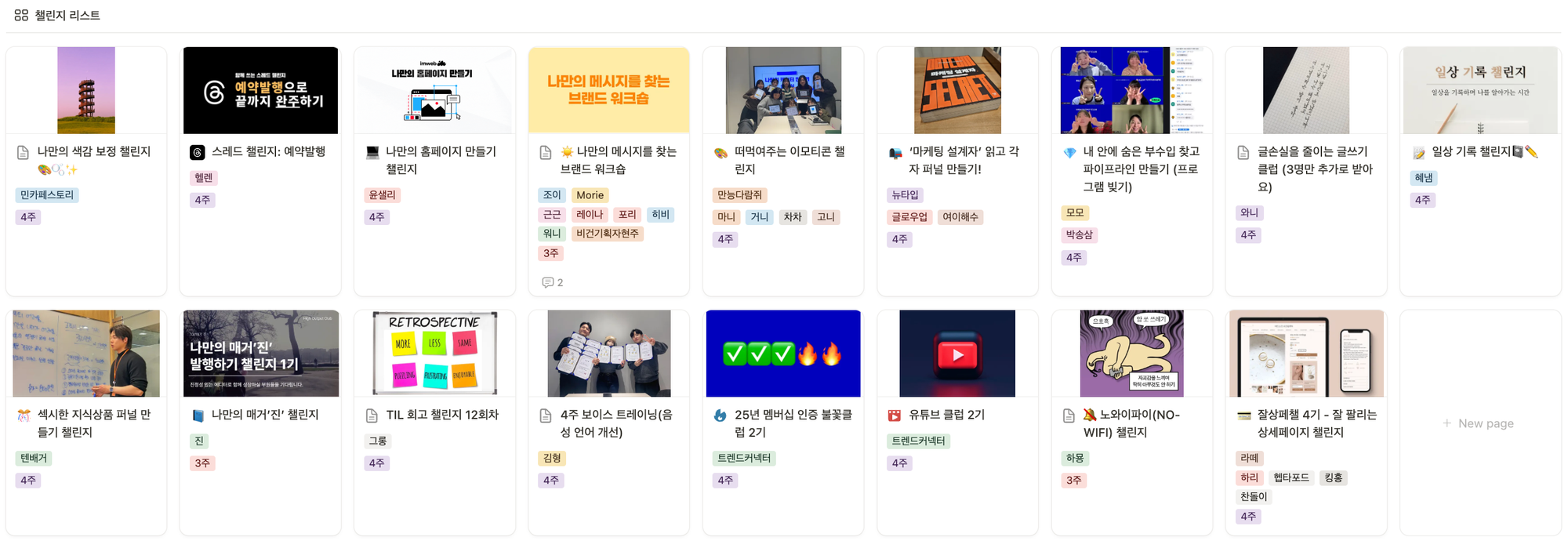The width and height of the screenshot is (1568, 548).
Task: Open the '마케팅 설계자' 읽고 퍼널 만들기 card
Action: point(964,151)
